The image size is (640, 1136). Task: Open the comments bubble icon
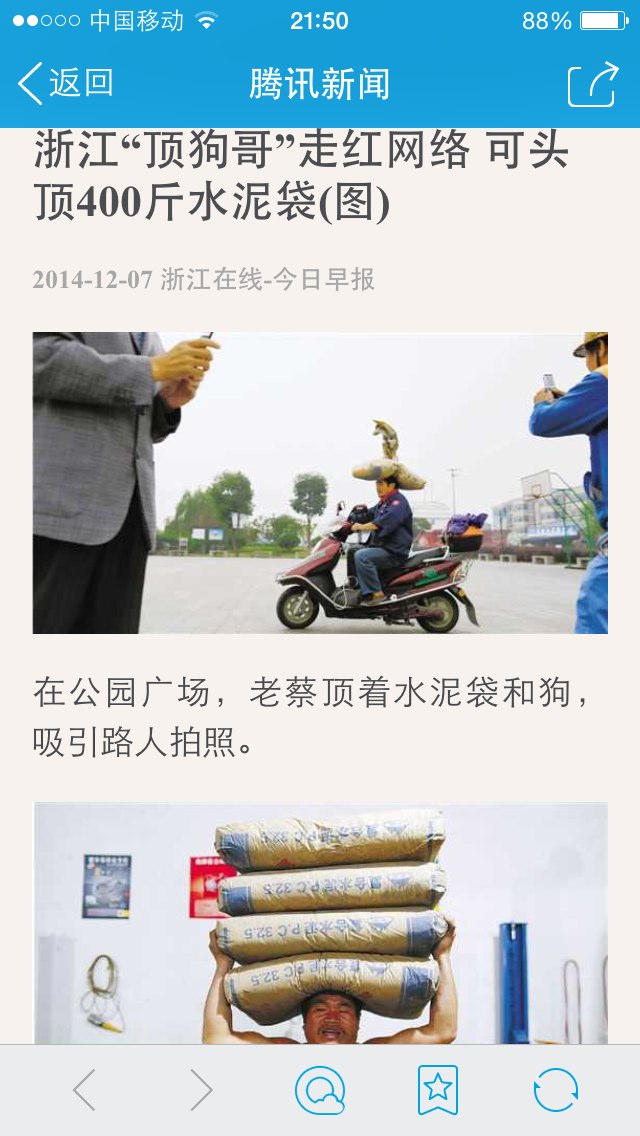point(320,1090)
